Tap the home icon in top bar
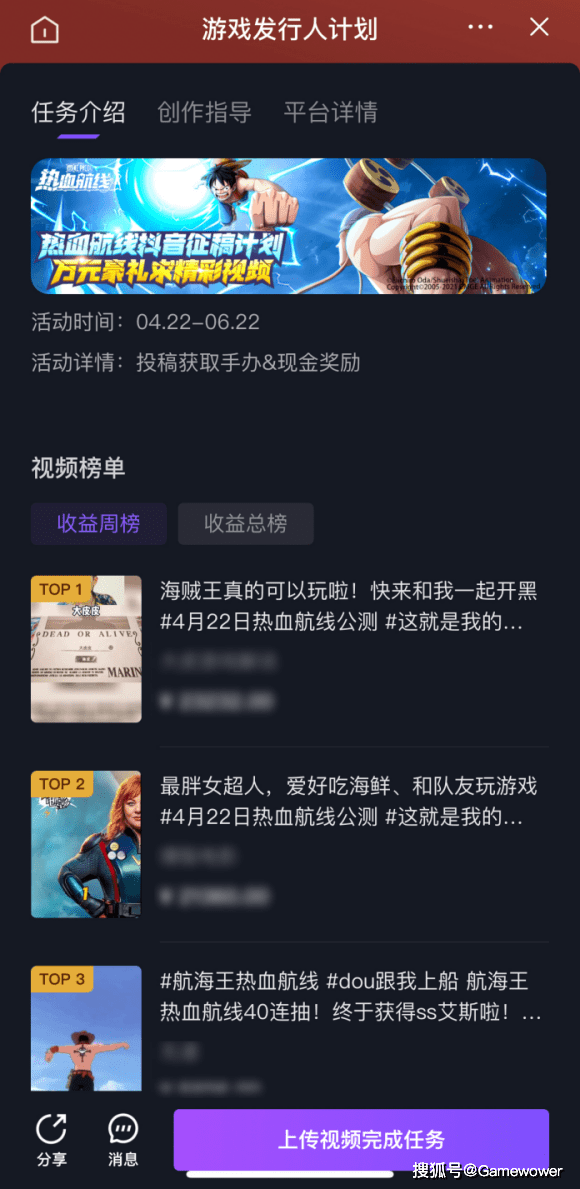 45,30
